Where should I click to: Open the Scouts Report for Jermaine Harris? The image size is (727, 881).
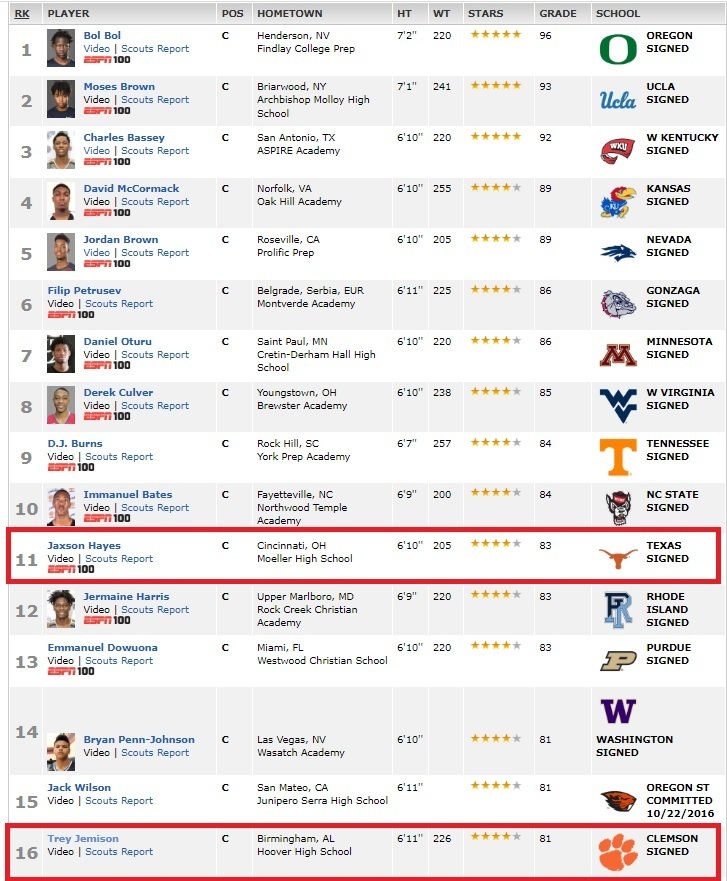pyautogui.click(x=155, y=610)
